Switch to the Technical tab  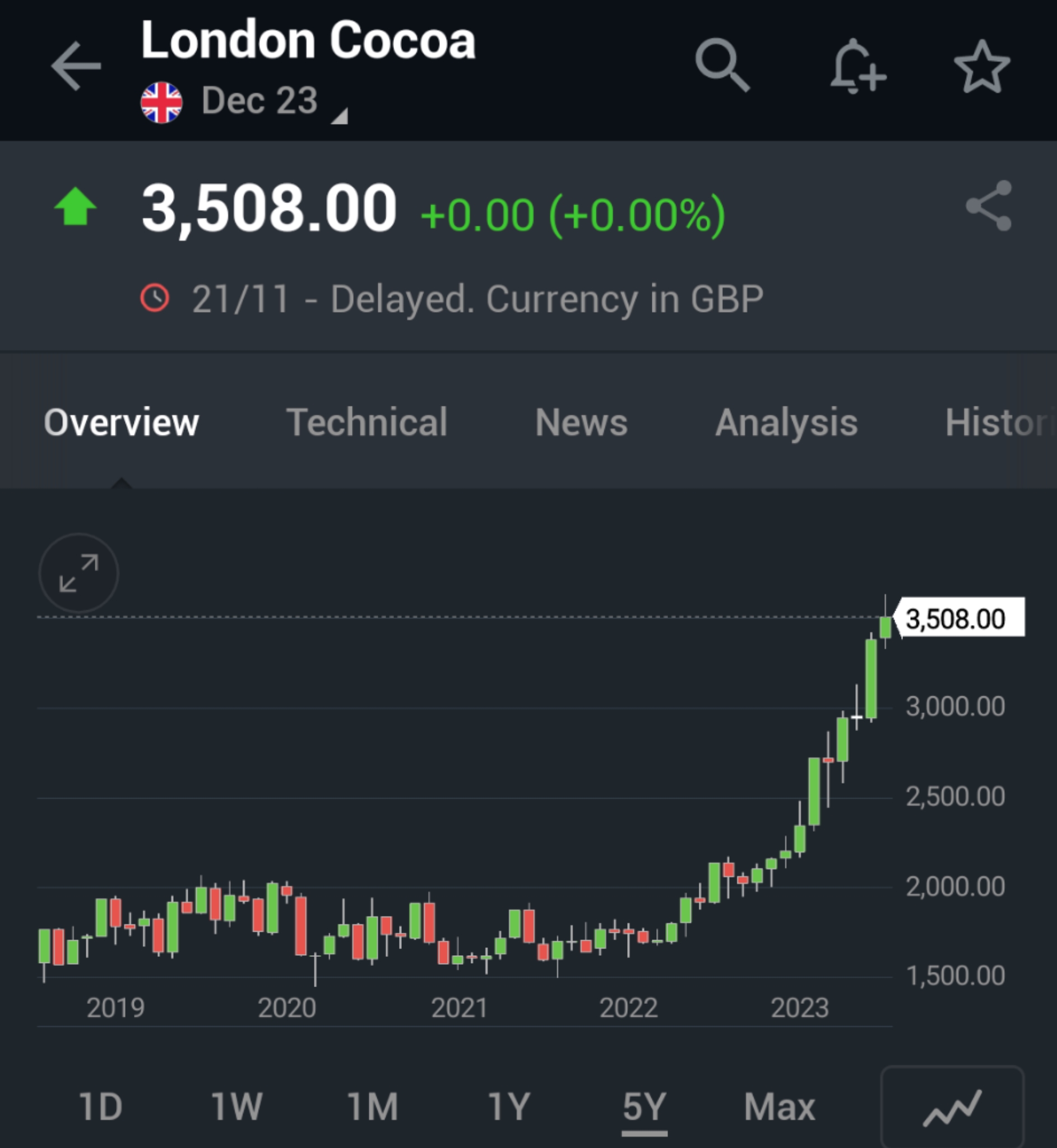(x=368, y=422)
